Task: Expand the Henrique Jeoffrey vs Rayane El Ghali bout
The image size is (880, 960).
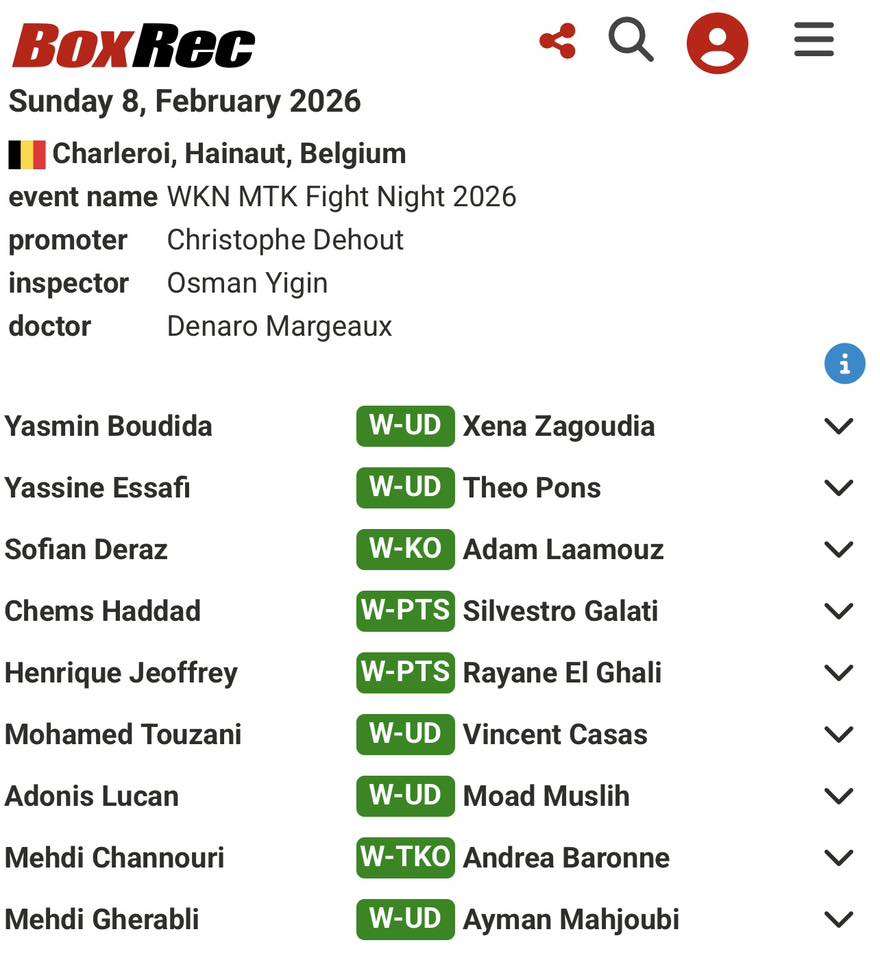Action: pyautogui.click(x=838, y=673)
